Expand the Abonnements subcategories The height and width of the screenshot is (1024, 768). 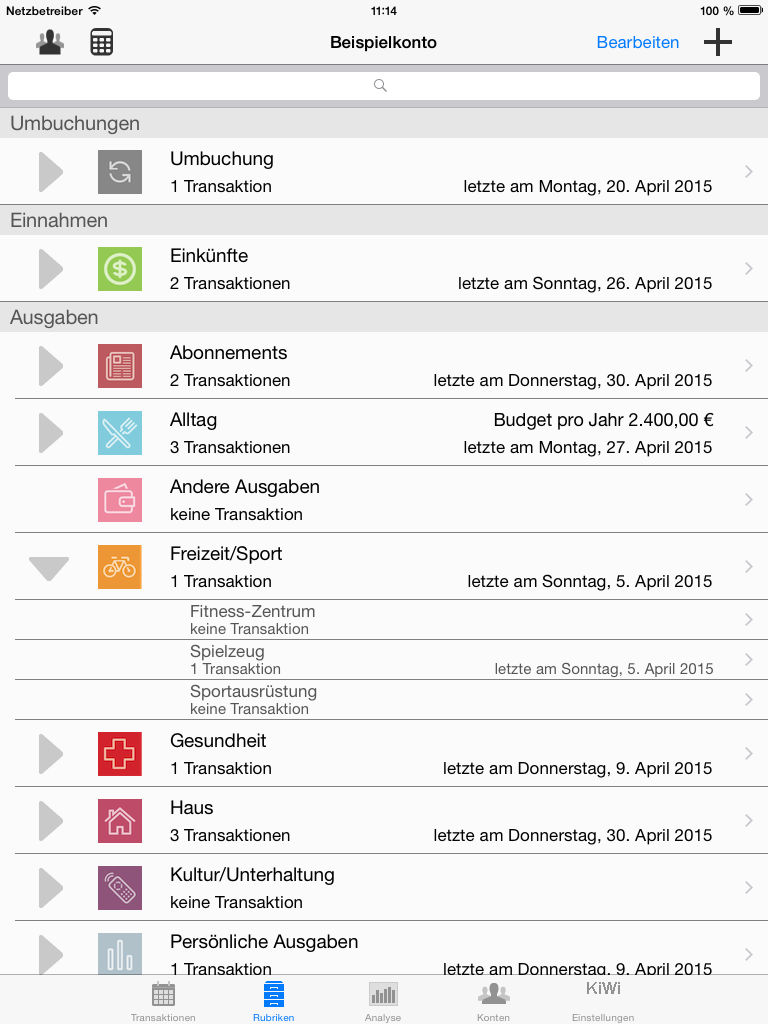click(x=50, y=366)
